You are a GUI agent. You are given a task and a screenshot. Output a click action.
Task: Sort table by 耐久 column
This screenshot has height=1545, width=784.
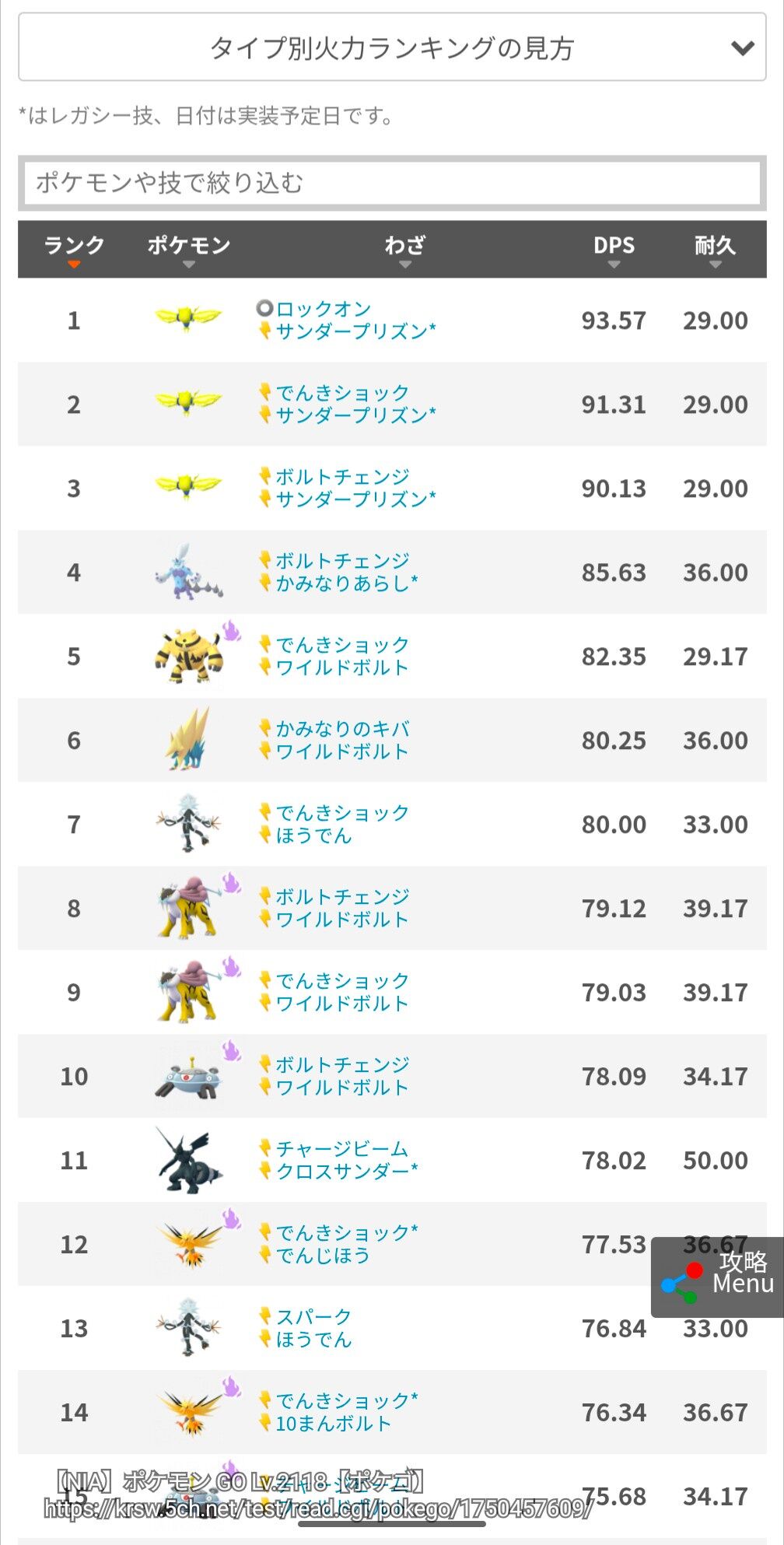(x=716, y=250)
